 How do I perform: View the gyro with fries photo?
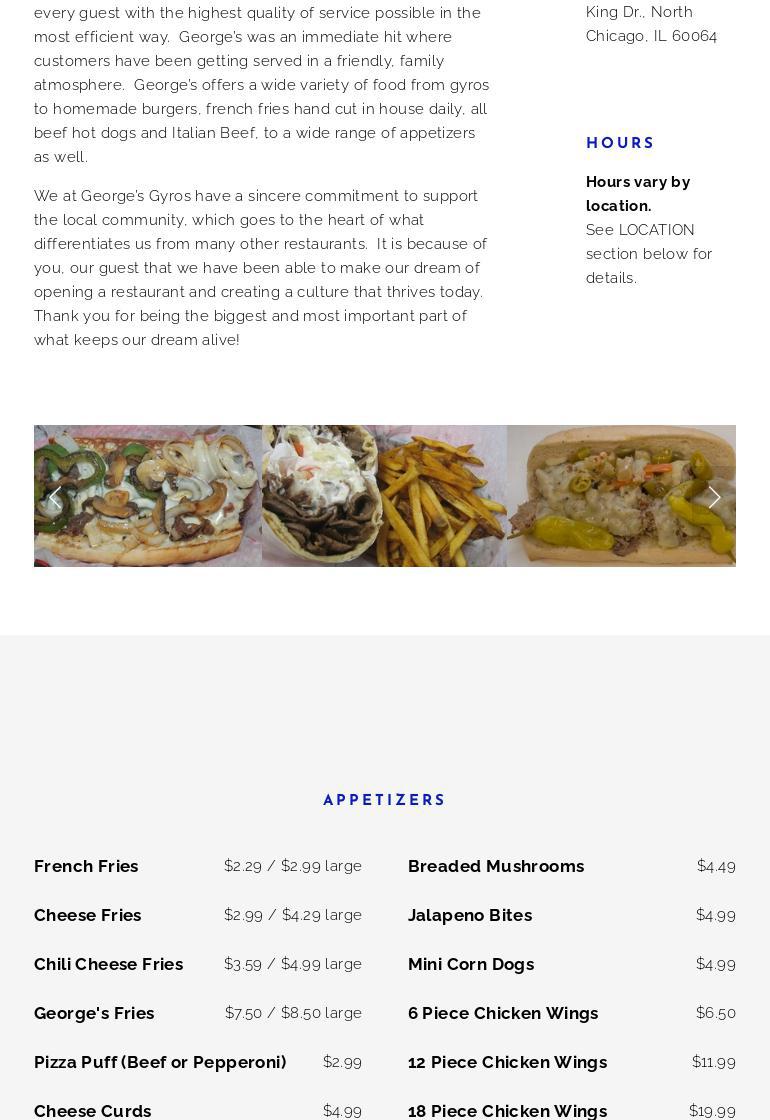point(384,496)
